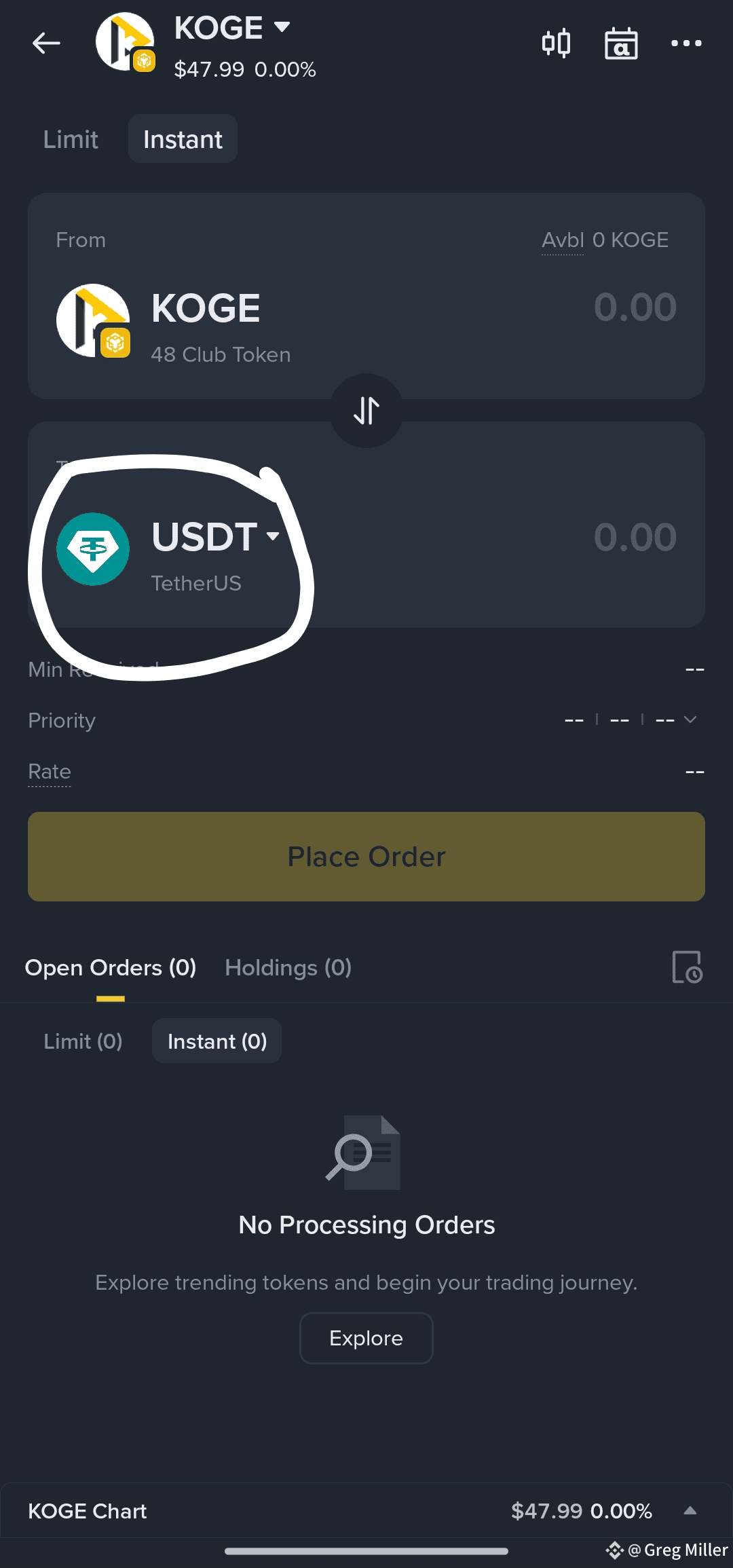Go back using the arrow
Image resolution: width=733 pixels, height=1568 pixels.
click(46, 43)
